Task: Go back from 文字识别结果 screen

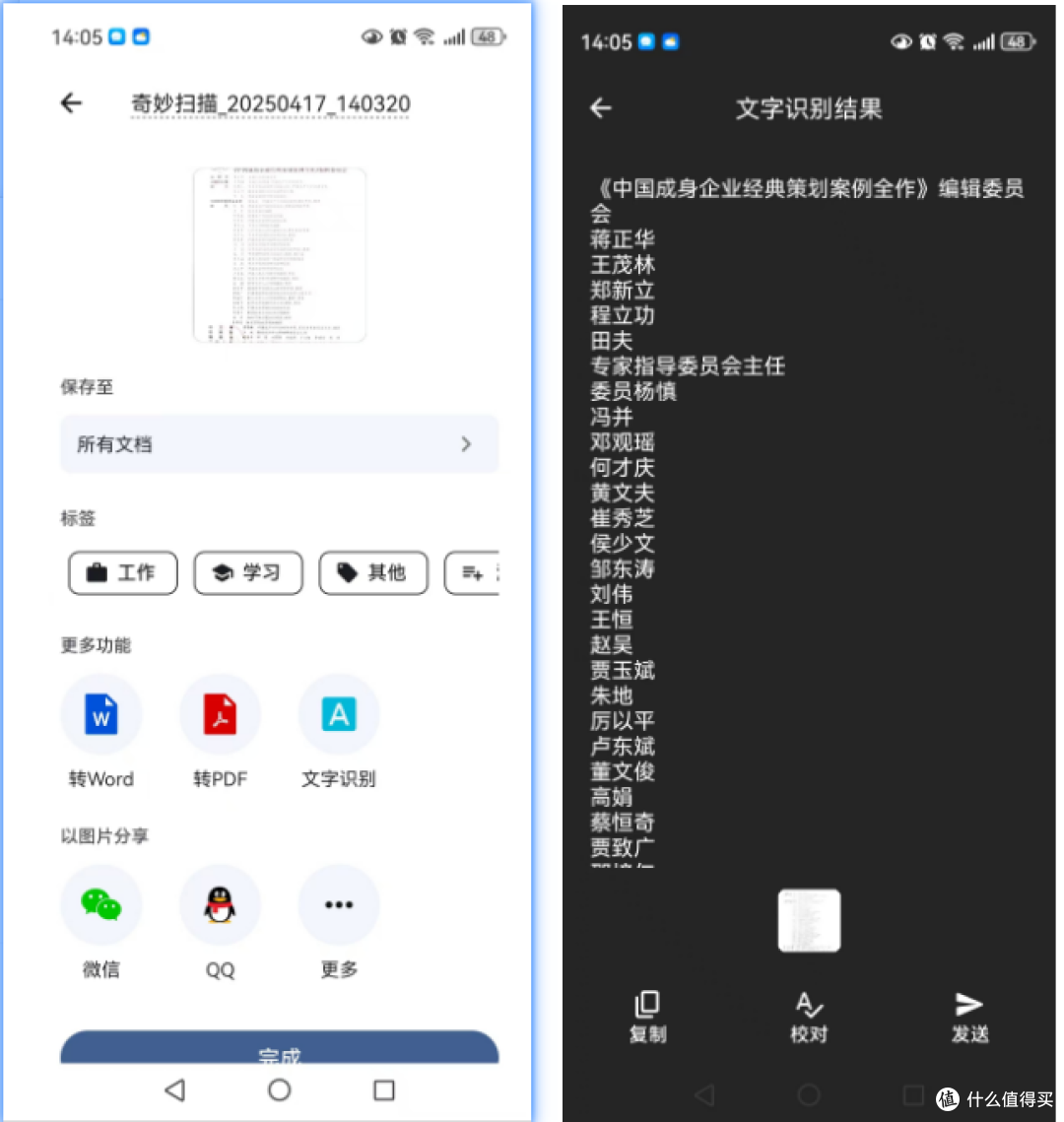Action: [601, 108]
